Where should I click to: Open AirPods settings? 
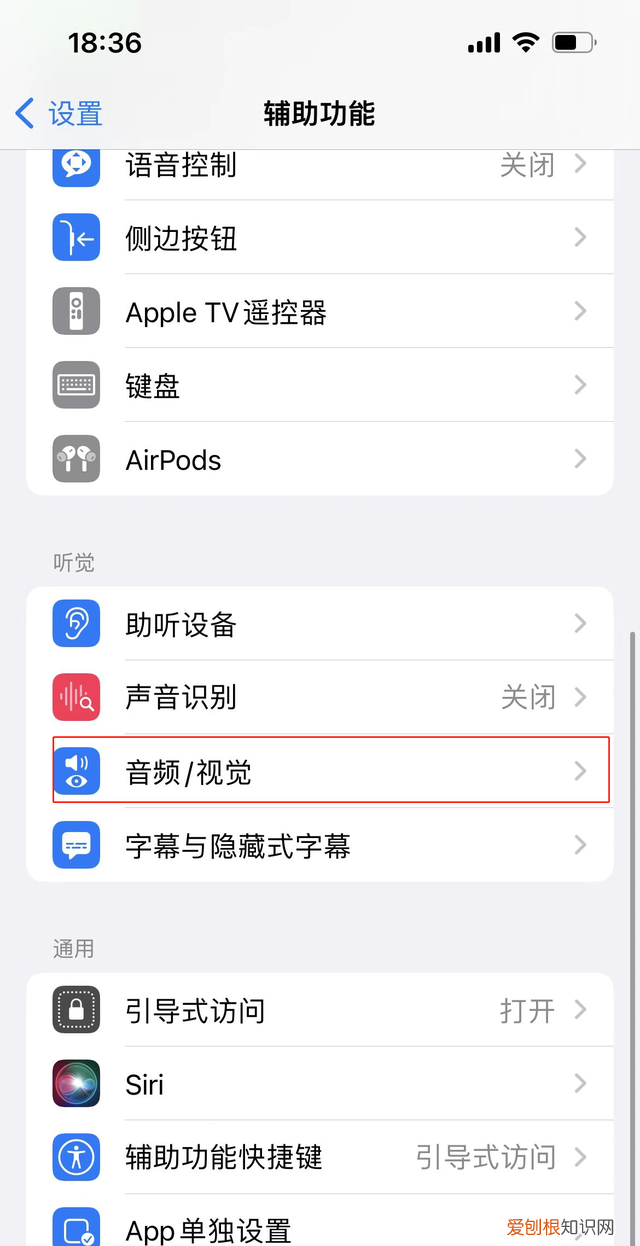[x=320, y=460]
